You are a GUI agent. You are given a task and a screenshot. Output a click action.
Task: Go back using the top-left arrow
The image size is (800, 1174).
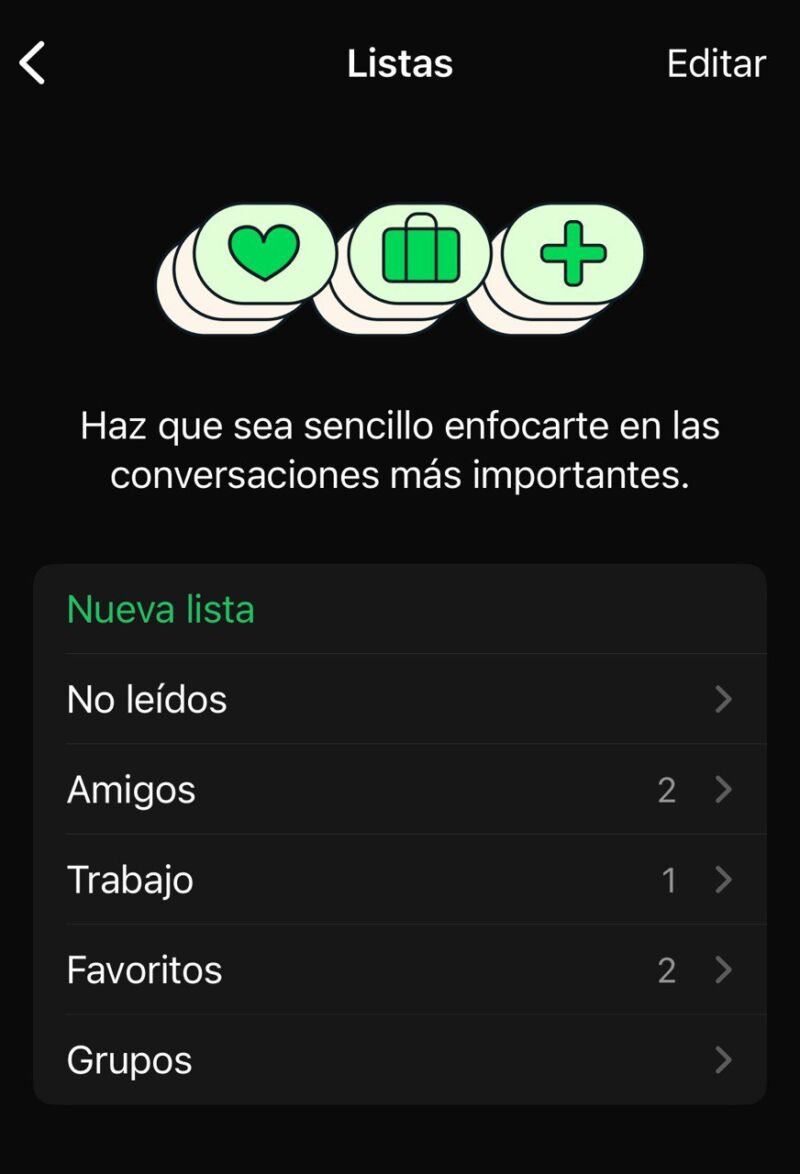[33, 64]
